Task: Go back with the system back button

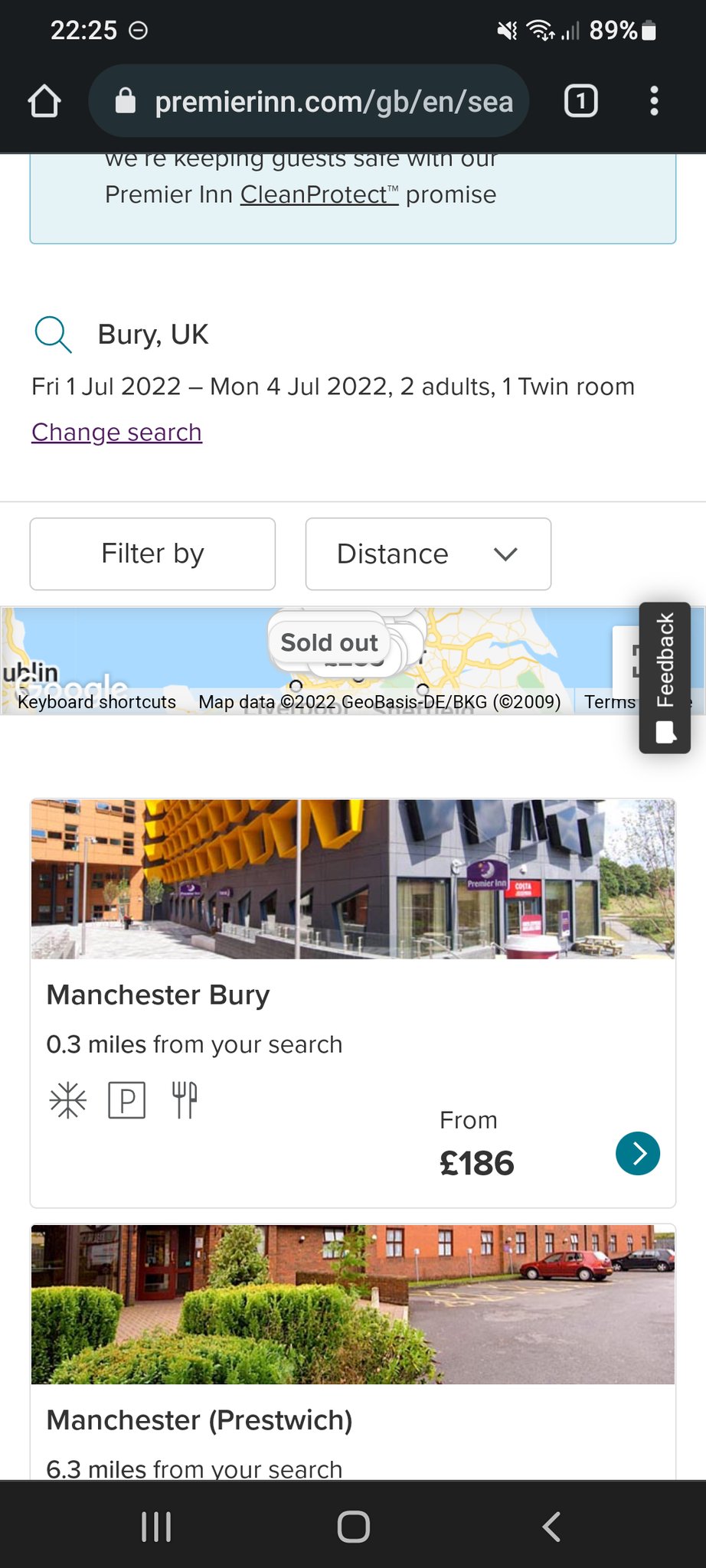Action: pyautogui.click(x=551, y=1526)
